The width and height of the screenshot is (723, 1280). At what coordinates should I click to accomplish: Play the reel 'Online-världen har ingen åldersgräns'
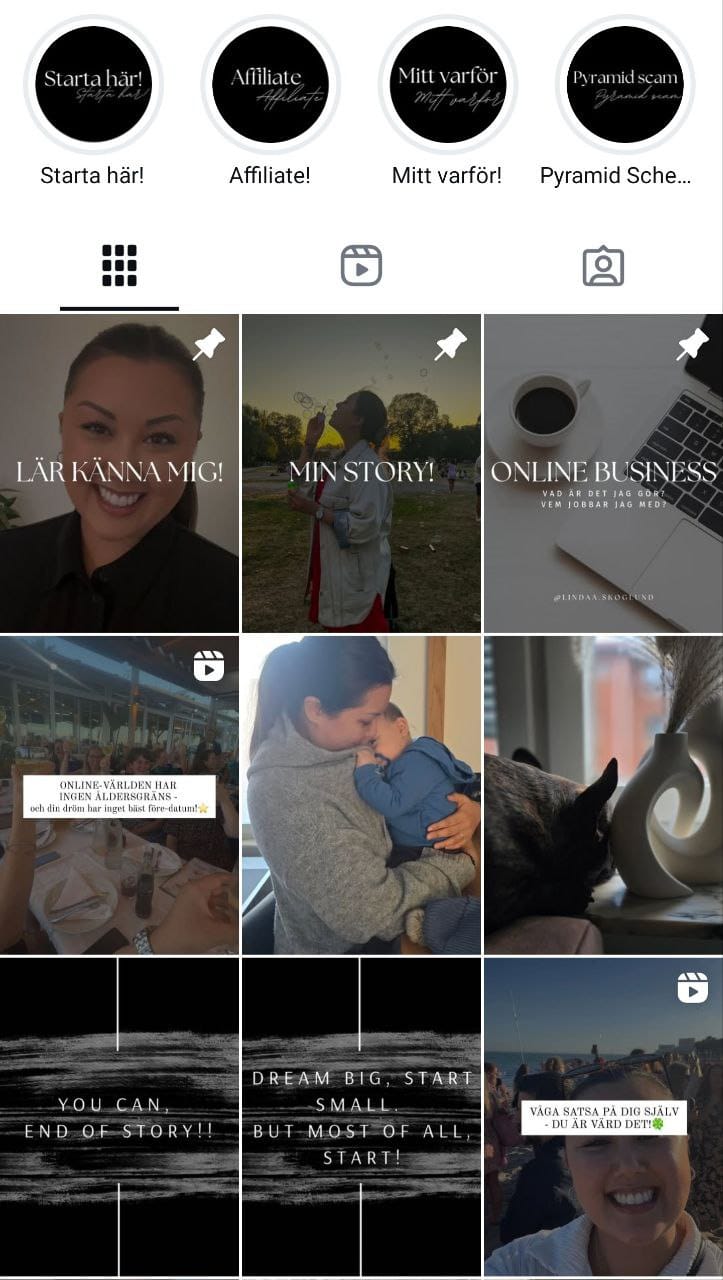tap(119, 795)
